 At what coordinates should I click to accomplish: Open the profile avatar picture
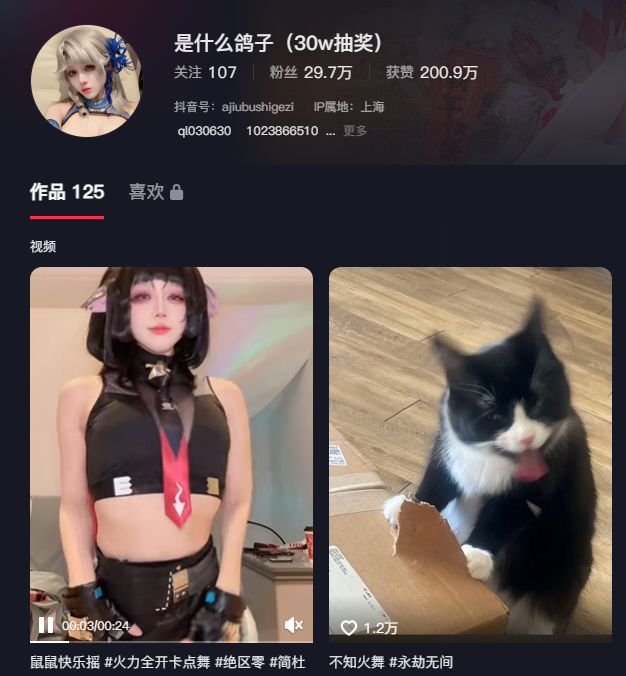click(86, 81)
